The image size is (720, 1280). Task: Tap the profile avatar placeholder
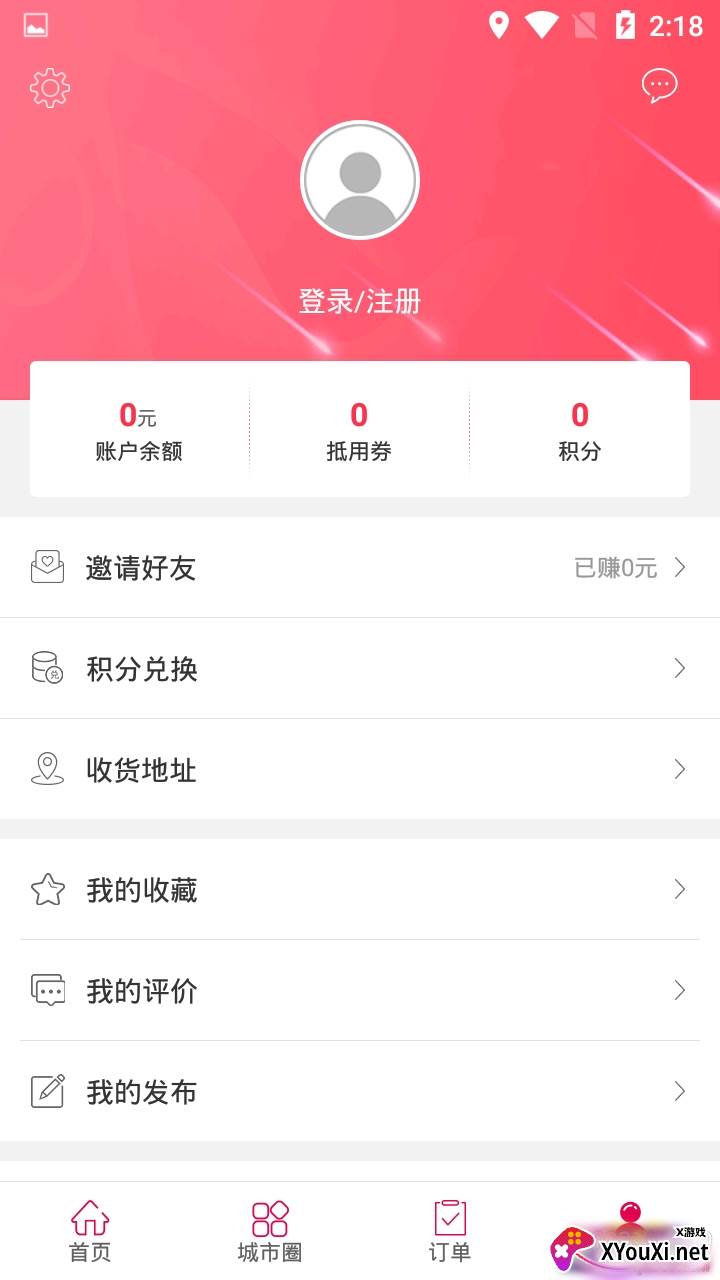360,181
